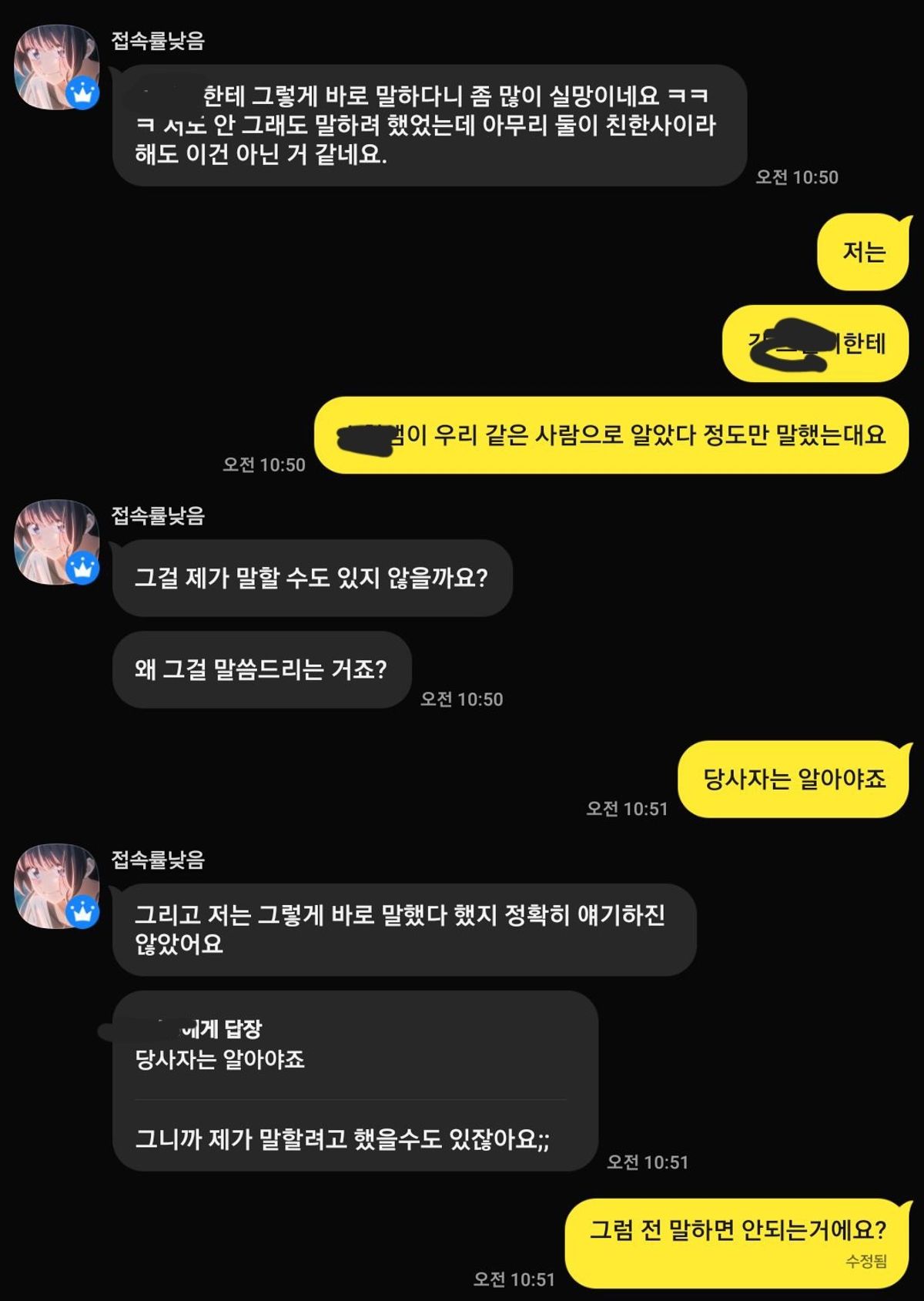Open 접속률낮음's profile picture above the 실망이네요 message
The image size is (924, 1301).
click(56, 67)
